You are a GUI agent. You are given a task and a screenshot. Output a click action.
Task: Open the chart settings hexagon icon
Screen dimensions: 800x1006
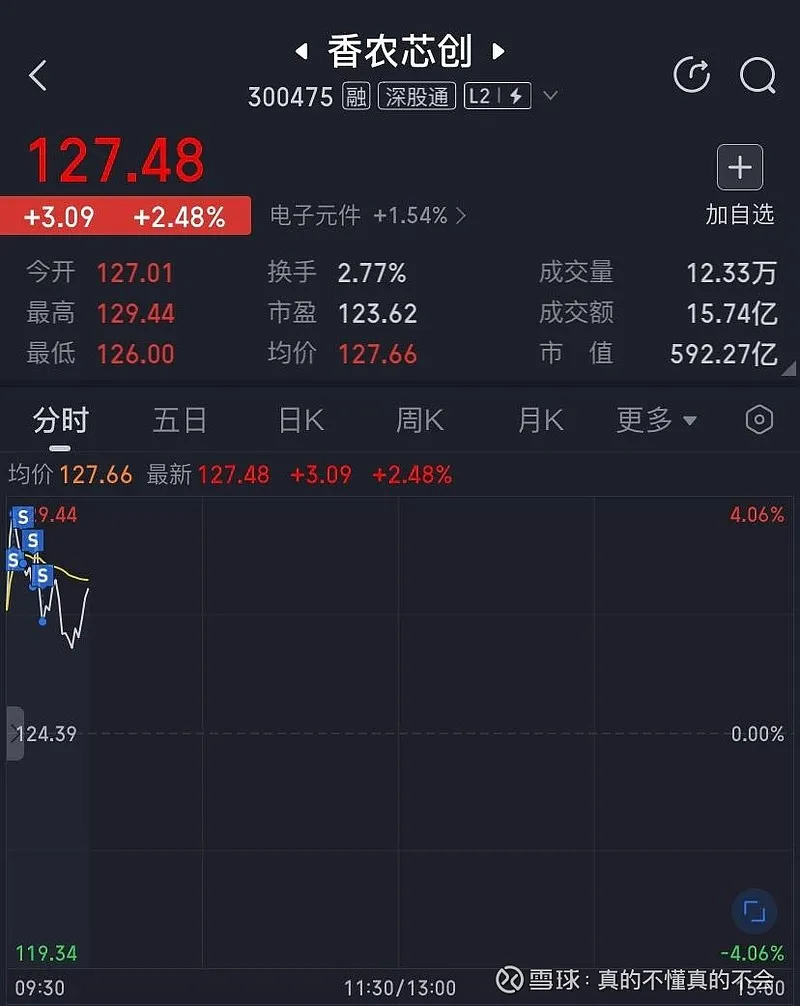click(x=759, y=420)
